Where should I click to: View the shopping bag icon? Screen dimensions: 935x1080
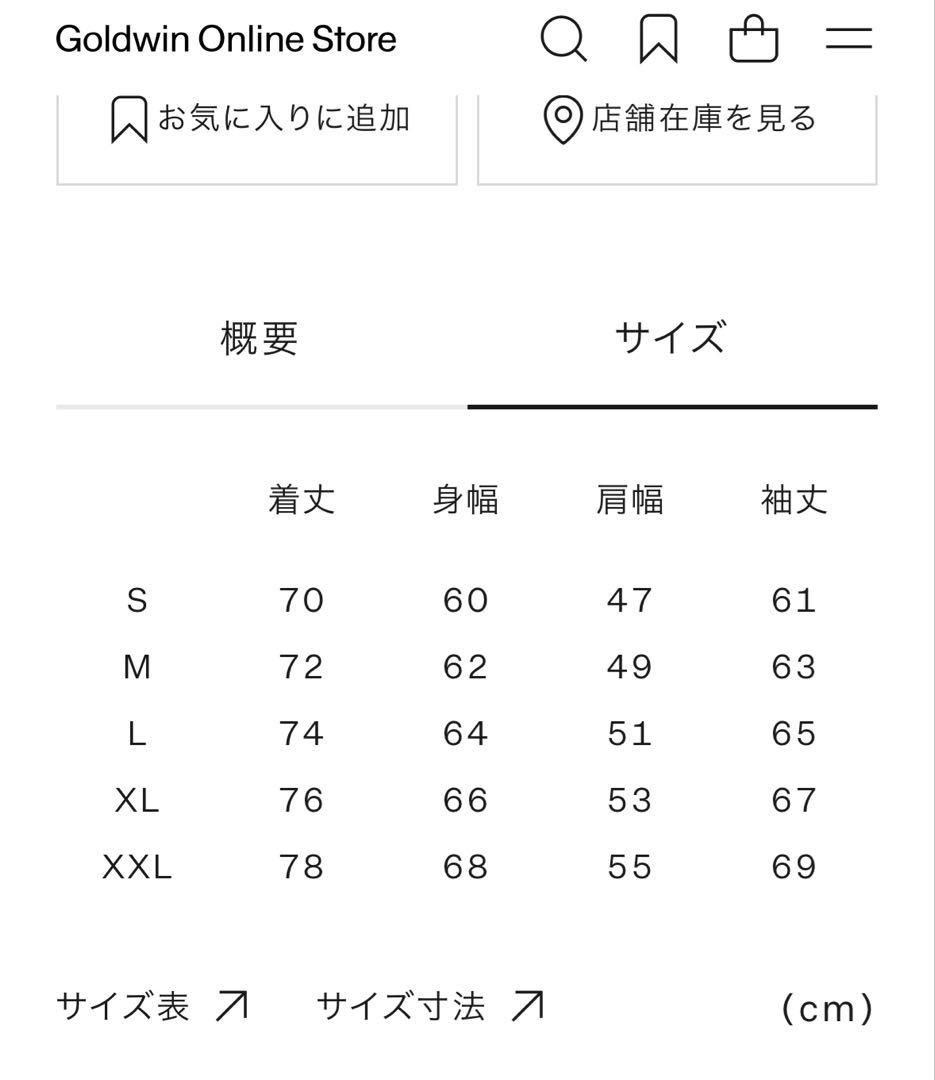[x=756, y=40]
